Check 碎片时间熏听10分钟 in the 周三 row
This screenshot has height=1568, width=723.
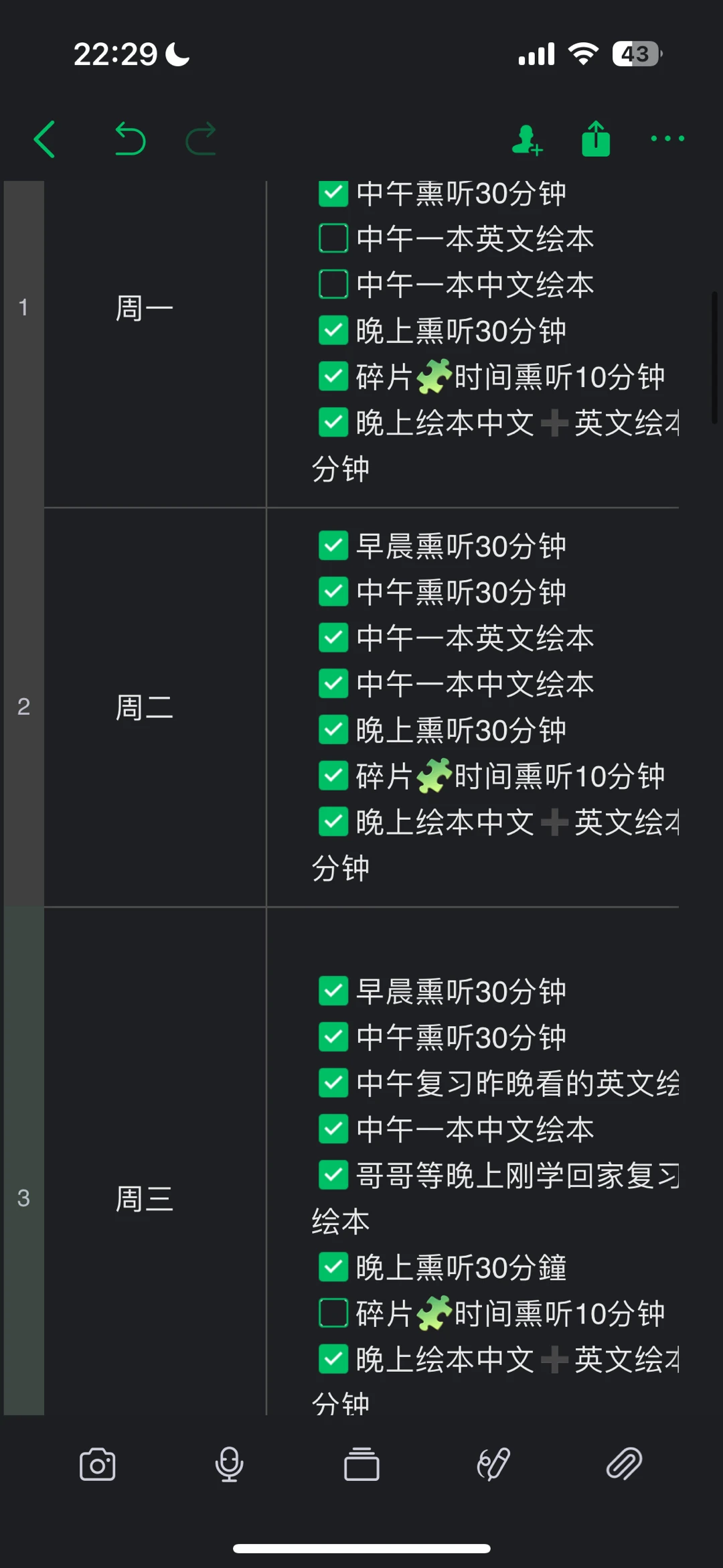tap(333, 1313)
